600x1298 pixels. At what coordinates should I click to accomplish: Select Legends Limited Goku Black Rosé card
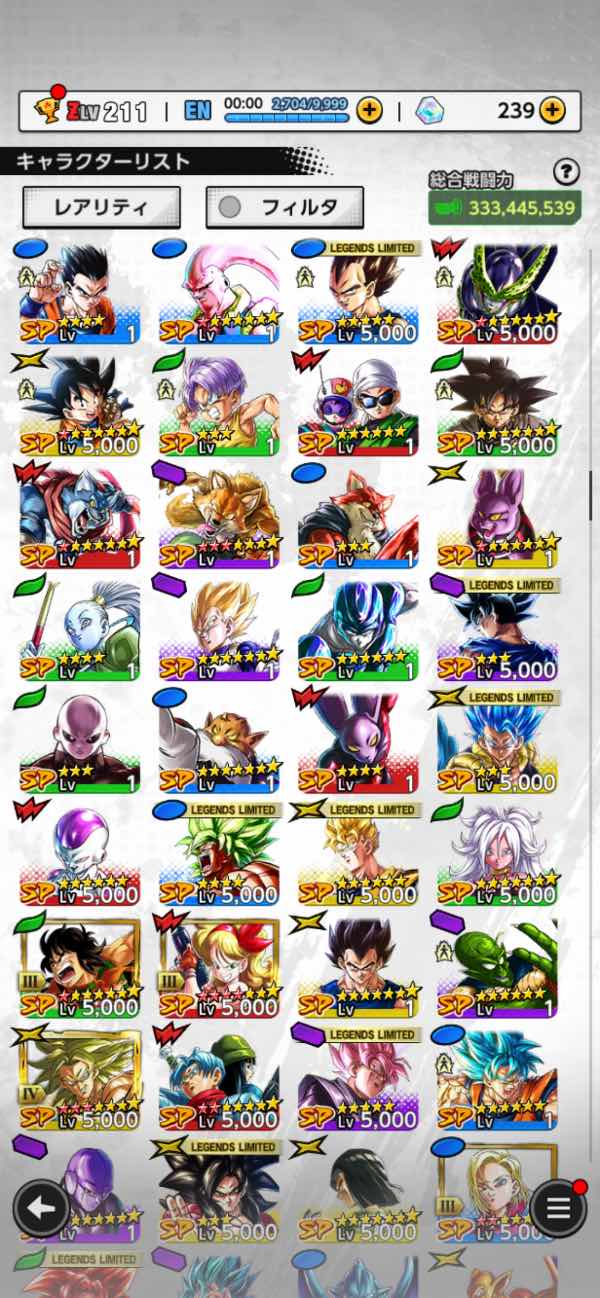coord(358,1080)
